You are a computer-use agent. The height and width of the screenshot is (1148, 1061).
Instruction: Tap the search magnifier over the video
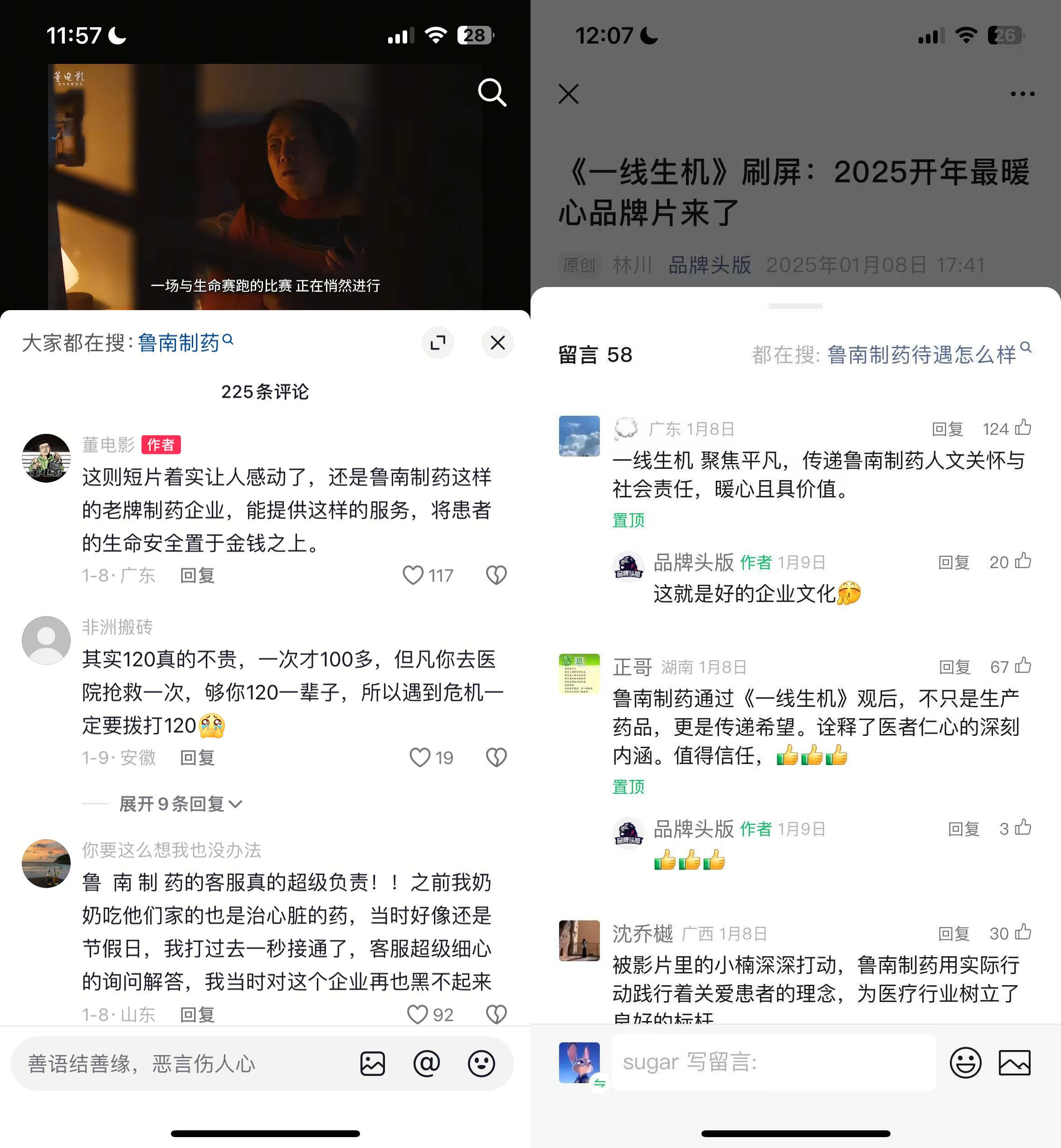point(492,92)
